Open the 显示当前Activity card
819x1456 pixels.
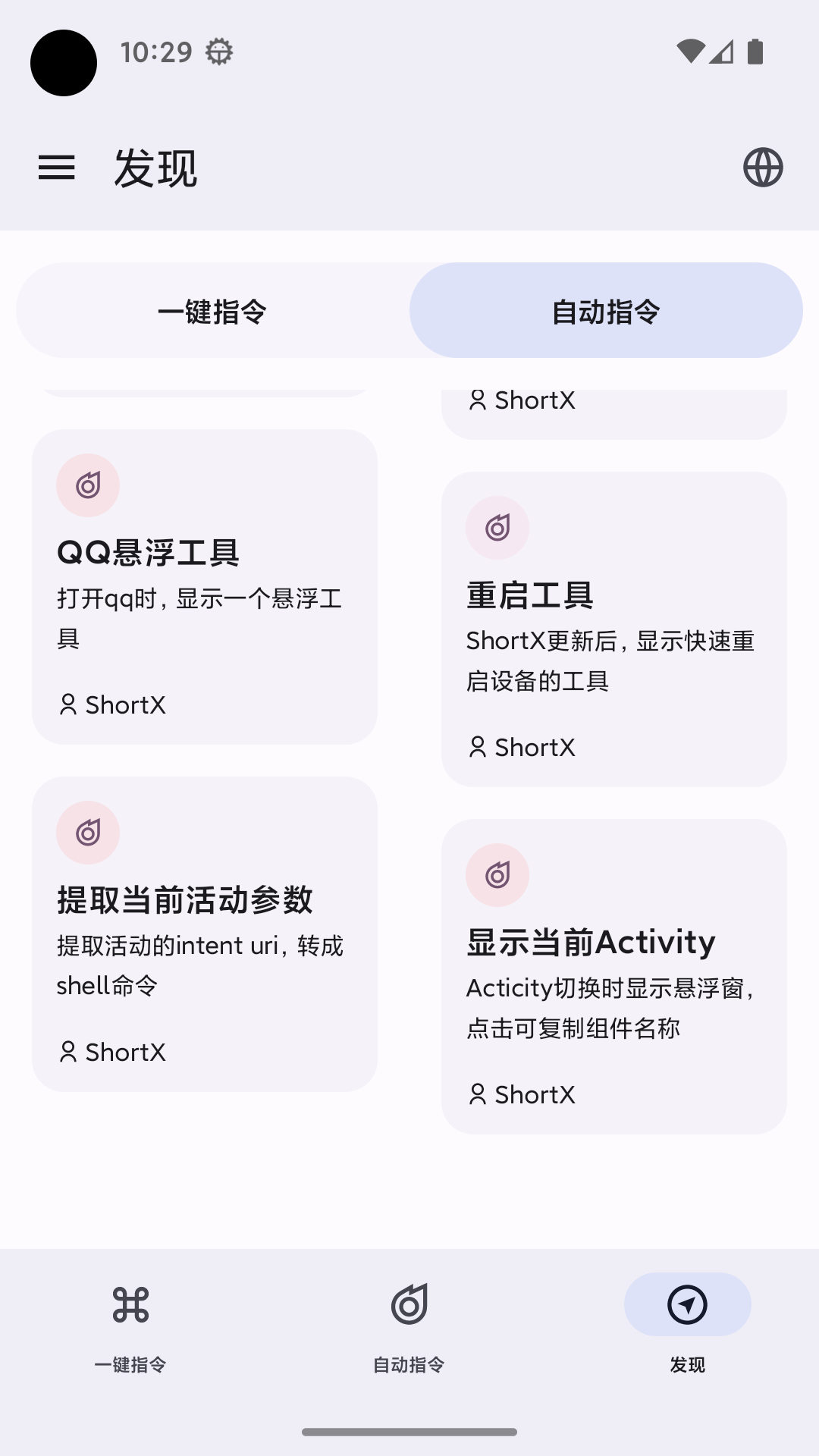click(x=614, y=978)
